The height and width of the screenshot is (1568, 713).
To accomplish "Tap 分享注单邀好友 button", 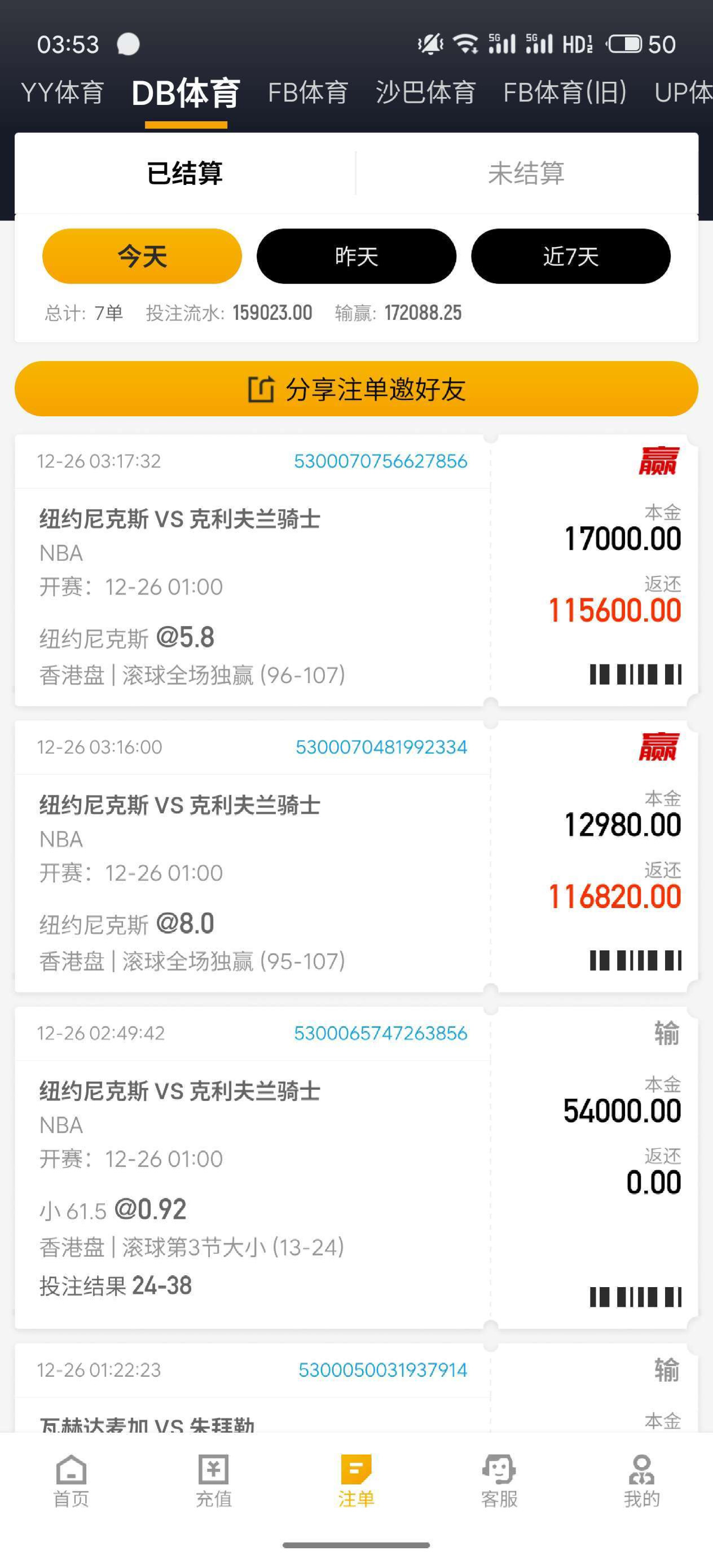I will (x=356, y=389).
